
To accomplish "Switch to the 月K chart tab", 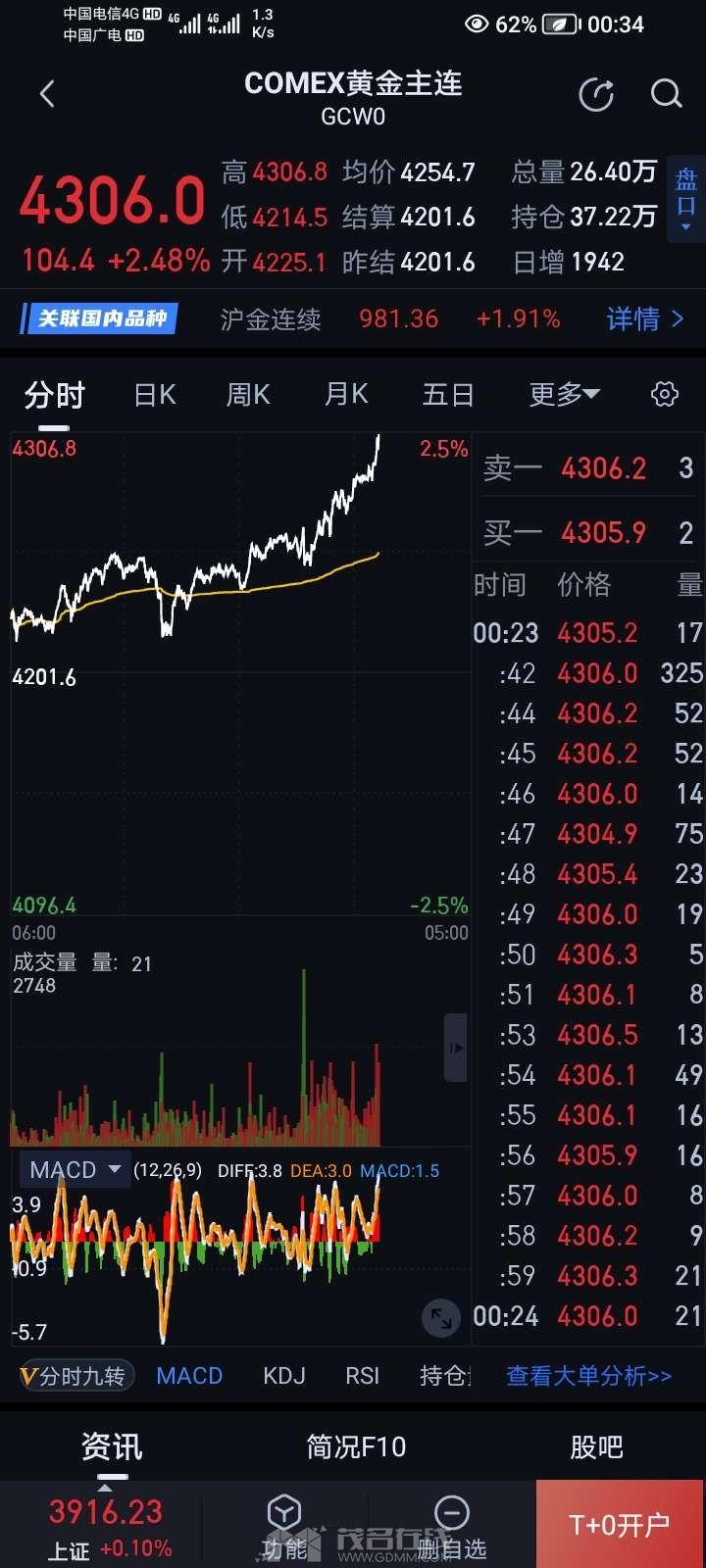I will pyautogui.click(x=346, y=395).
